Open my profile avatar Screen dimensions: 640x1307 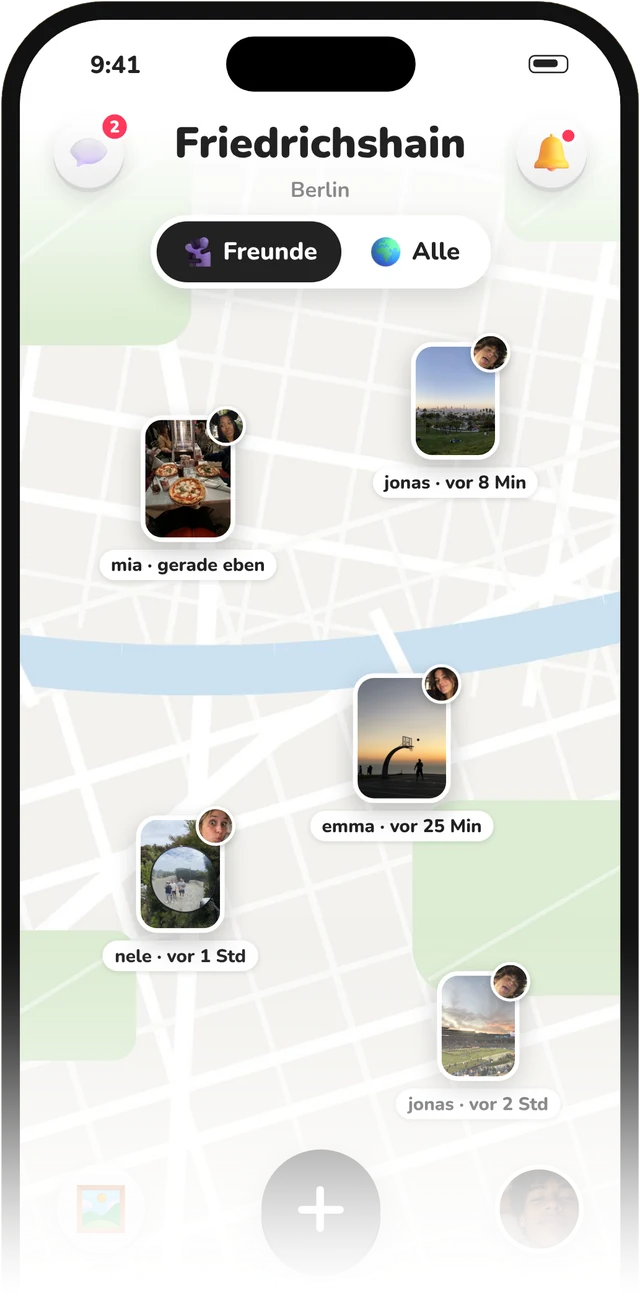coord(539,1209)
